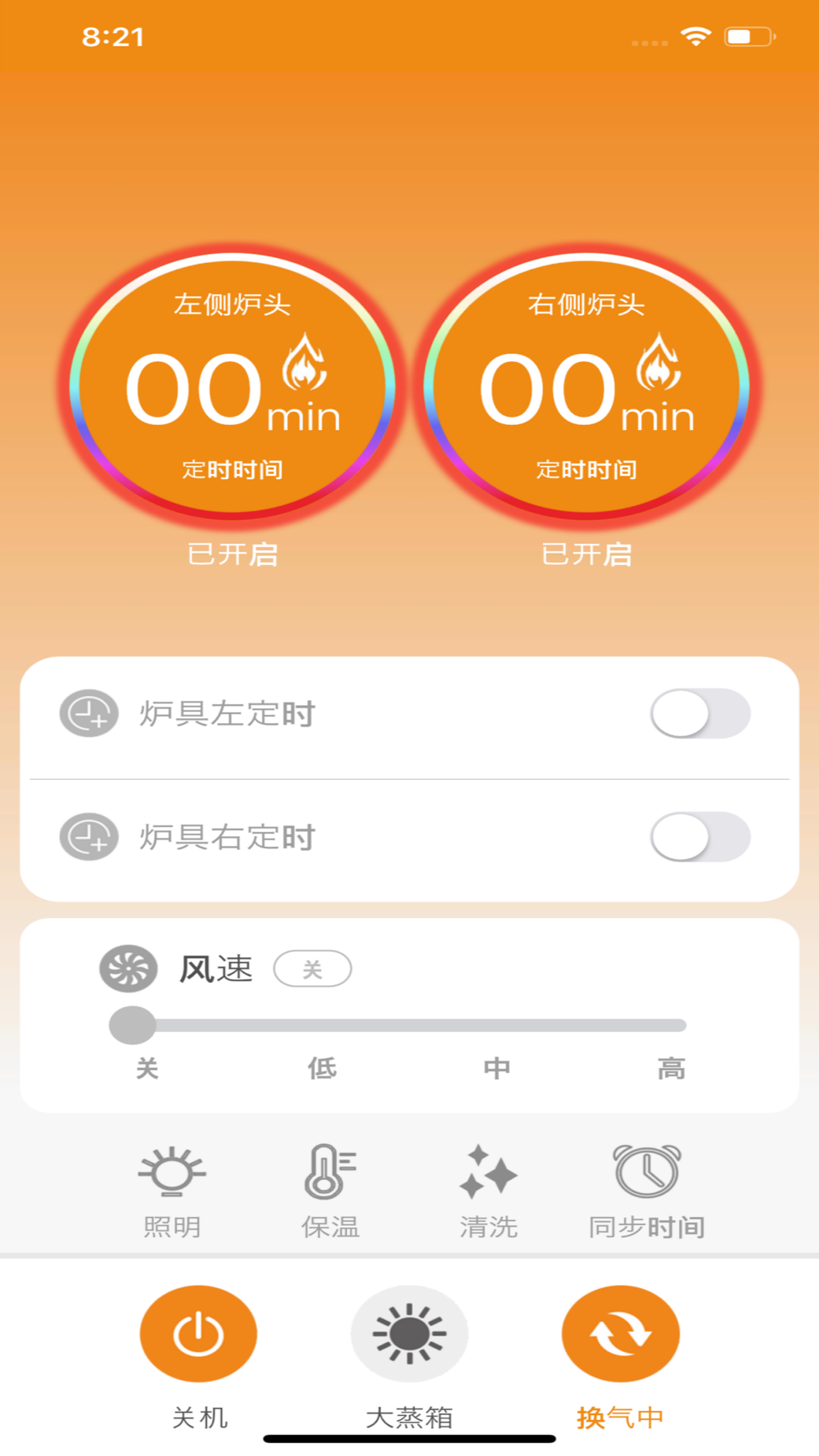This screenshot has width=819, height=1456.
Task: Start the 清洗 cleaning function
Action: (488, 1191)
